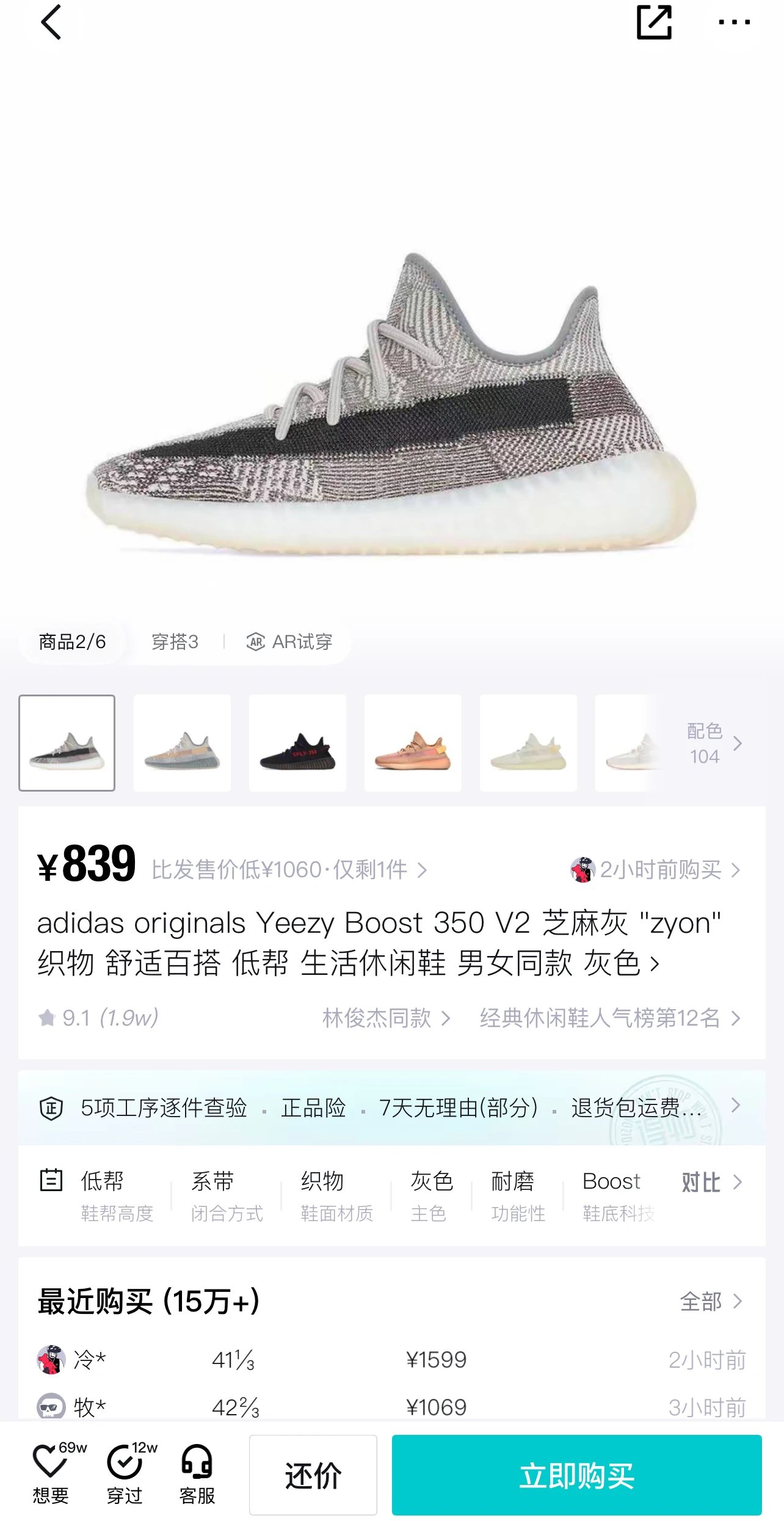
Task: Launch AR试穿 try-on
Action: 289,642
